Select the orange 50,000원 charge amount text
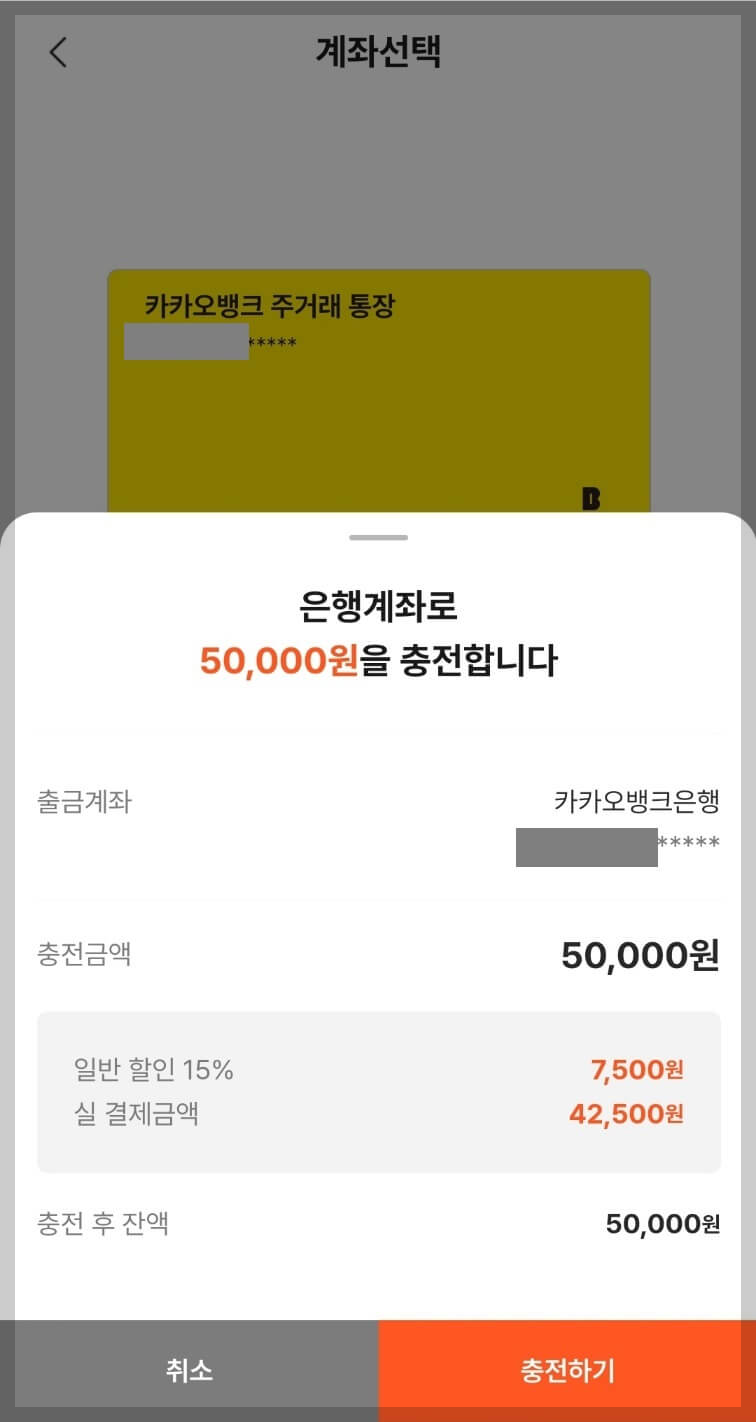This screenshot has height=1422, width=756. coord(272,660)
